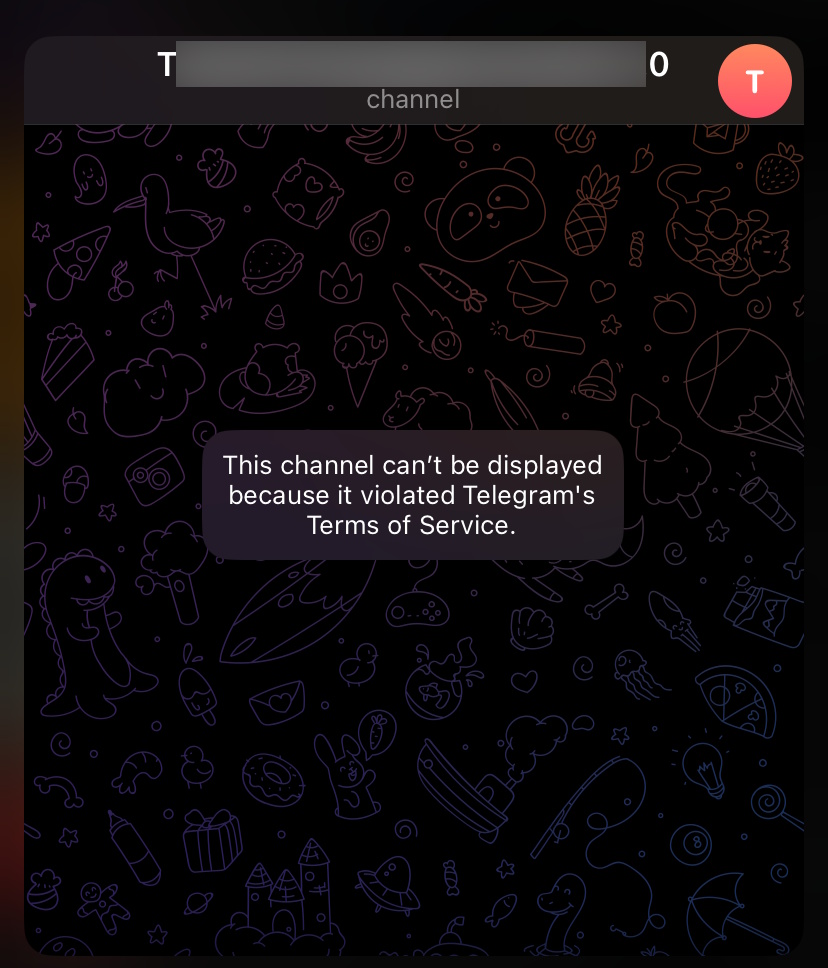Open channel info from the title
This screenshot has height=968, width=828.
coord(412,66)
